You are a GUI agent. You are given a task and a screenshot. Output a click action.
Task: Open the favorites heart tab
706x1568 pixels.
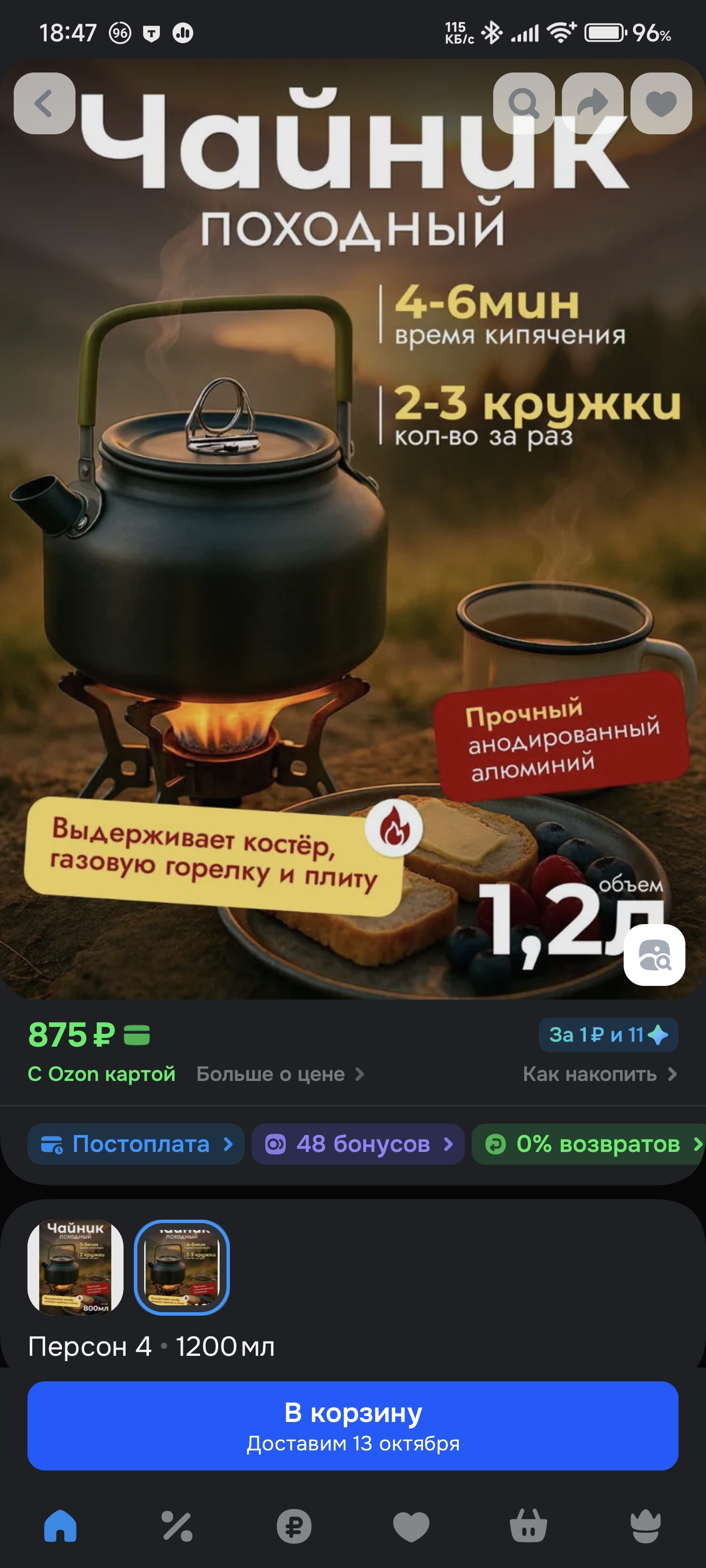[x=411, y=1527]
